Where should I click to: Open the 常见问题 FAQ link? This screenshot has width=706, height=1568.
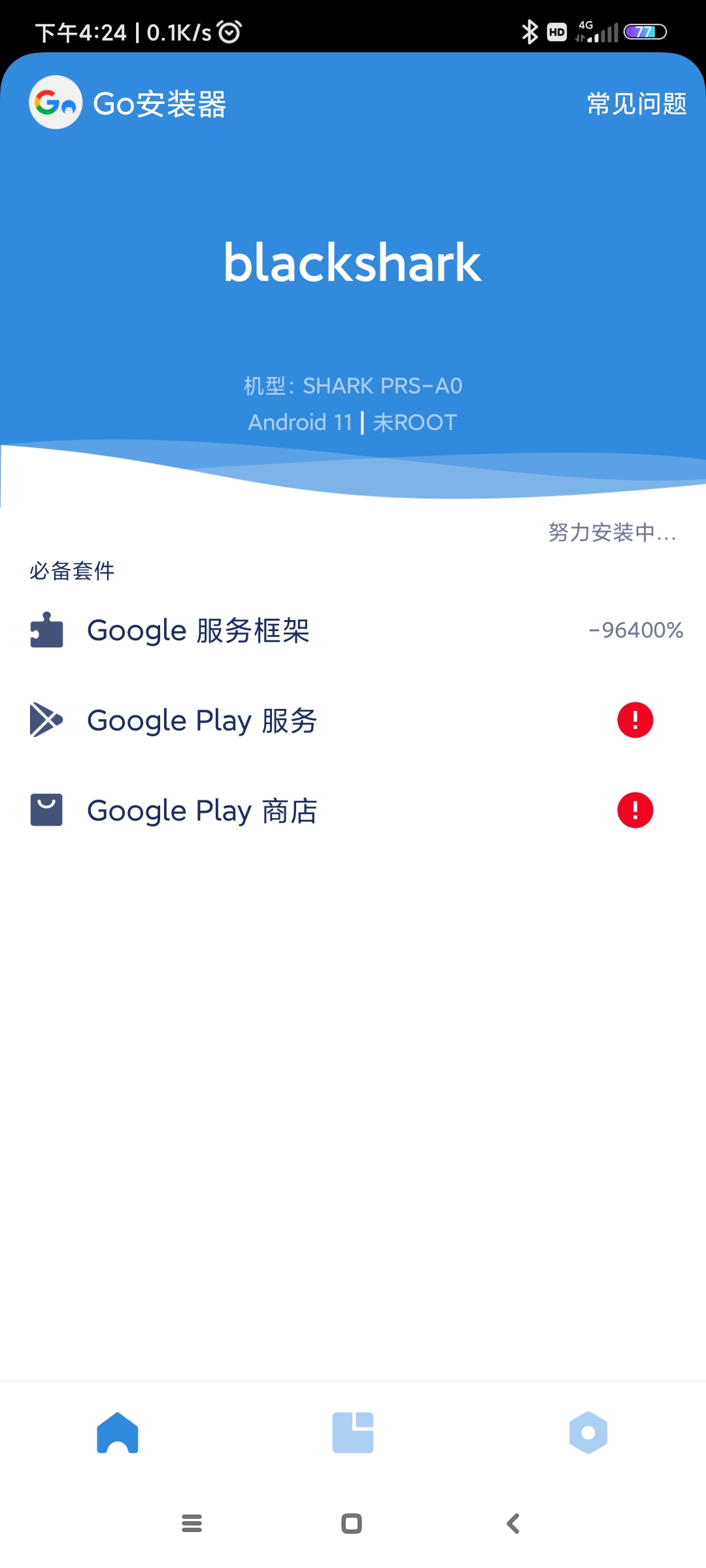[x=637, y=103]
